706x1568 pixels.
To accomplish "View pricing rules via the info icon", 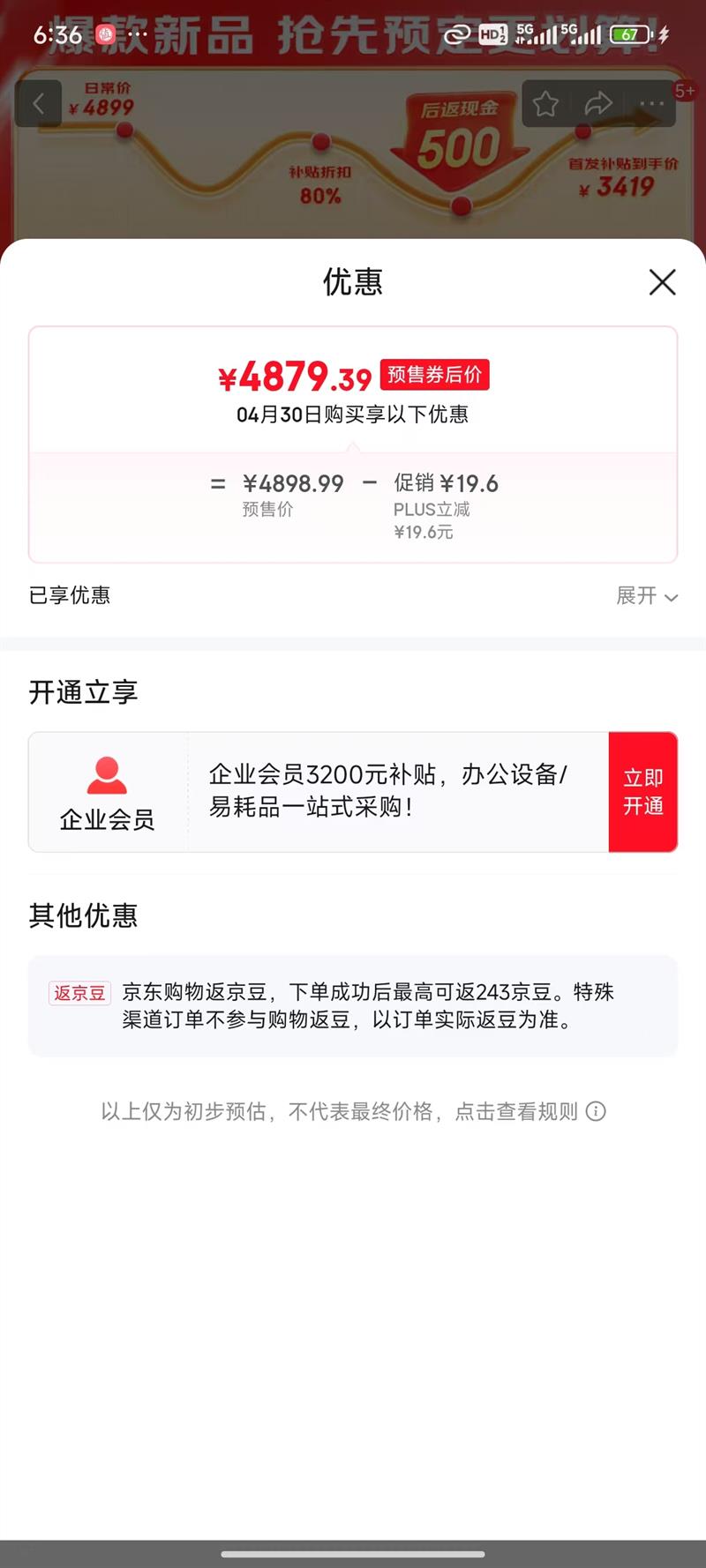I will [x=597, y=1111].
